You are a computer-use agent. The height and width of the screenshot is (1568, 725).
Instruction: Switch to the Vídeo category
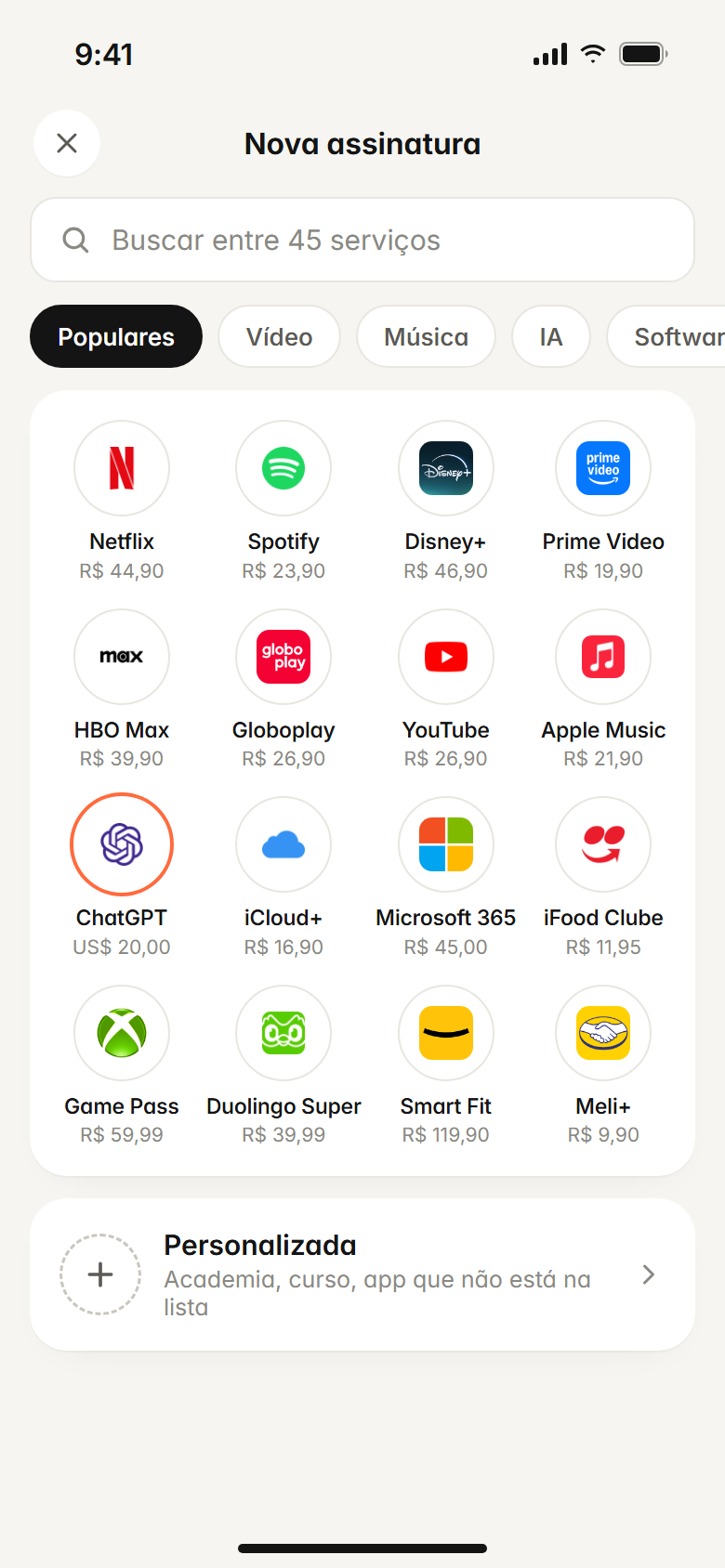click(279, 336)
